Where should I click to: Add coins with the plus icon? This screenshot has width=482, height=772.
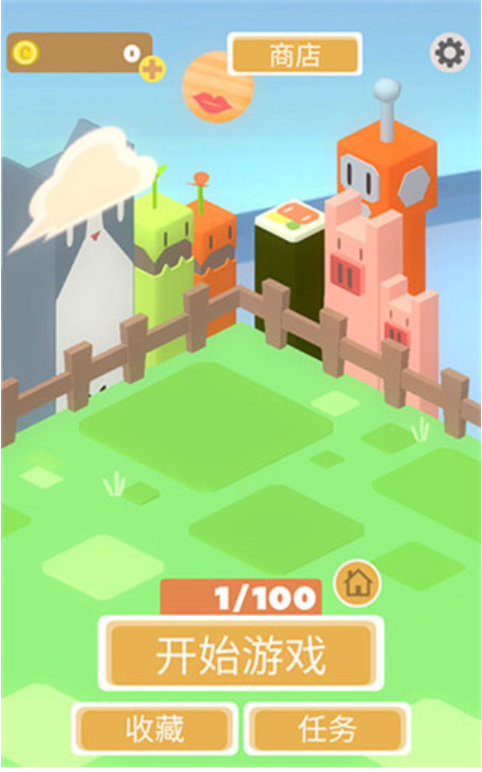pyautogui.click(x=152, y=69)
